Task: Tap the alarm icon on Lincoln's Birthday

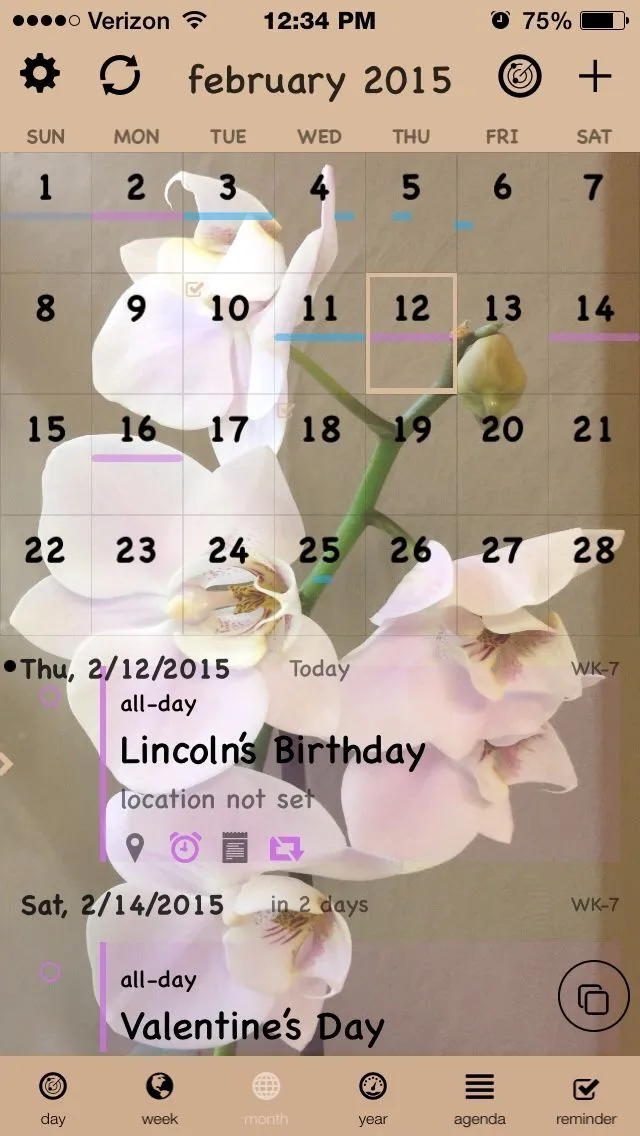Action: click(x=185, y=849)
